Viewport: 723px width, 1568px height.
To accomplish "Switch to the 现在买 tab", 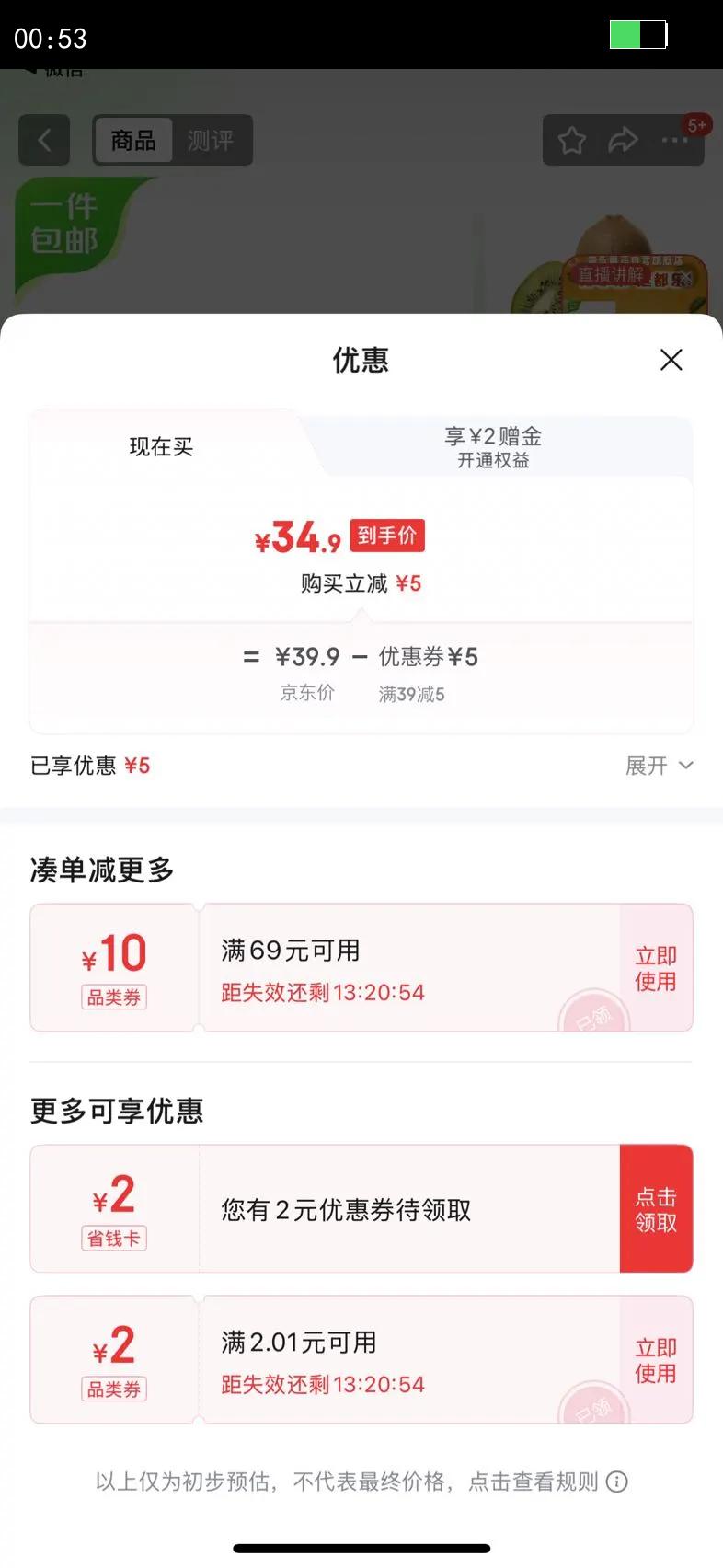I will click(162, 447).
